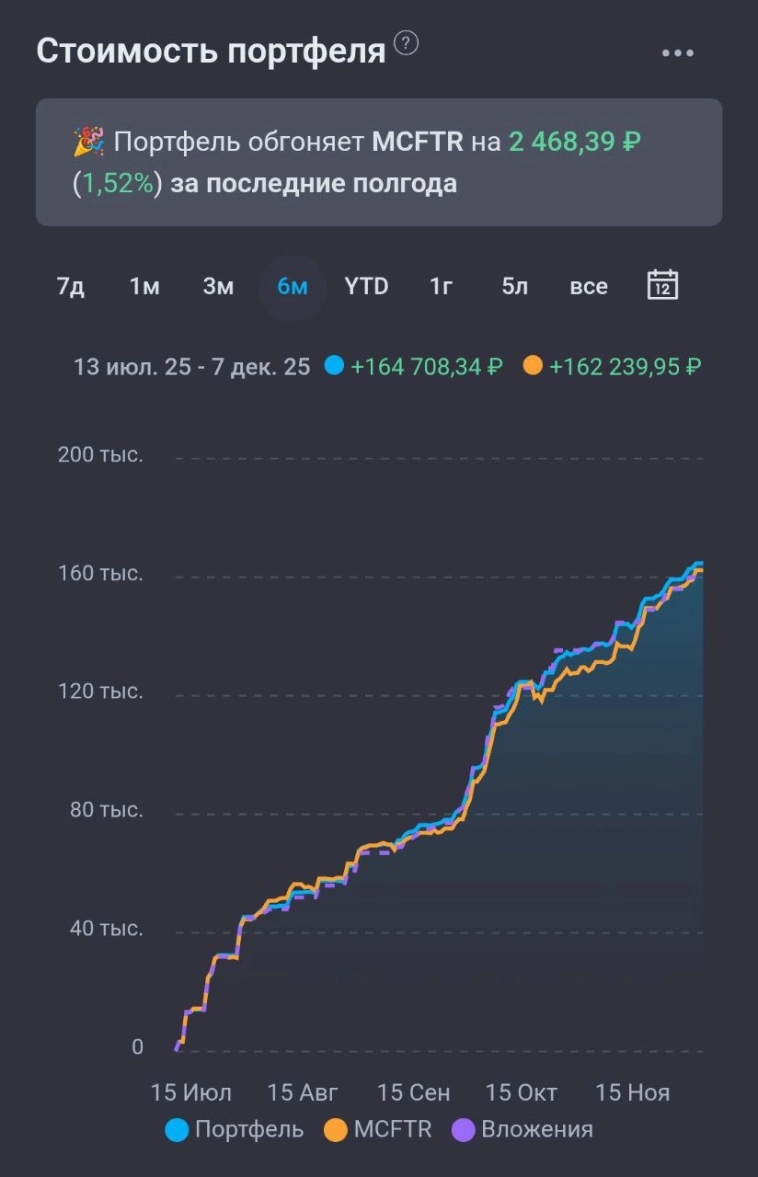Show the все (all time) range

(589, 286)
